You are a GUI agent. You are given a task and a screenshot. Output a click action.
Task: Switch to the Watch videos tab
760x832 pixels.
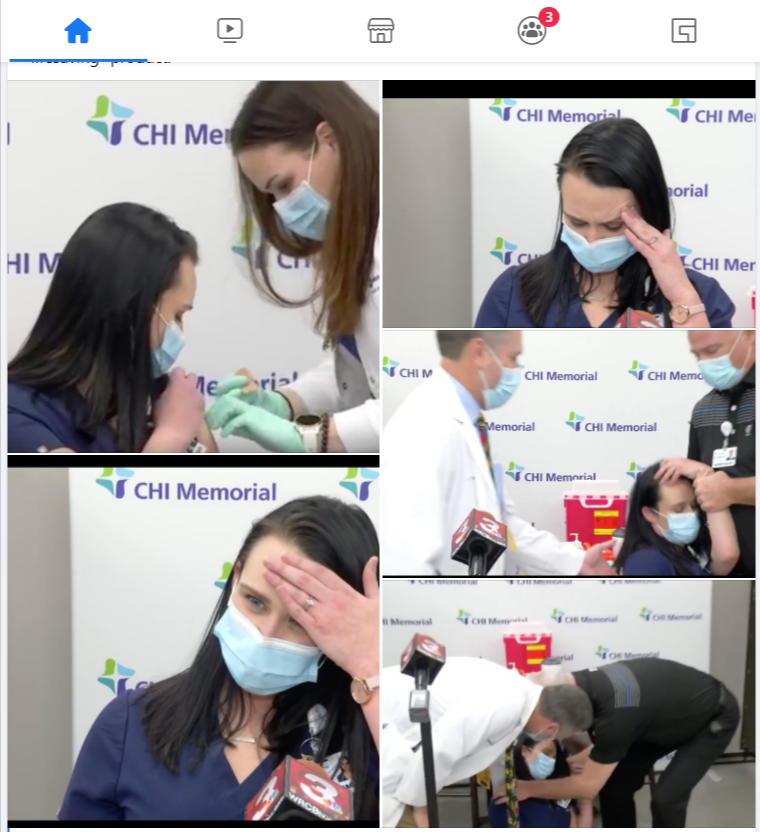coord(230,31)
